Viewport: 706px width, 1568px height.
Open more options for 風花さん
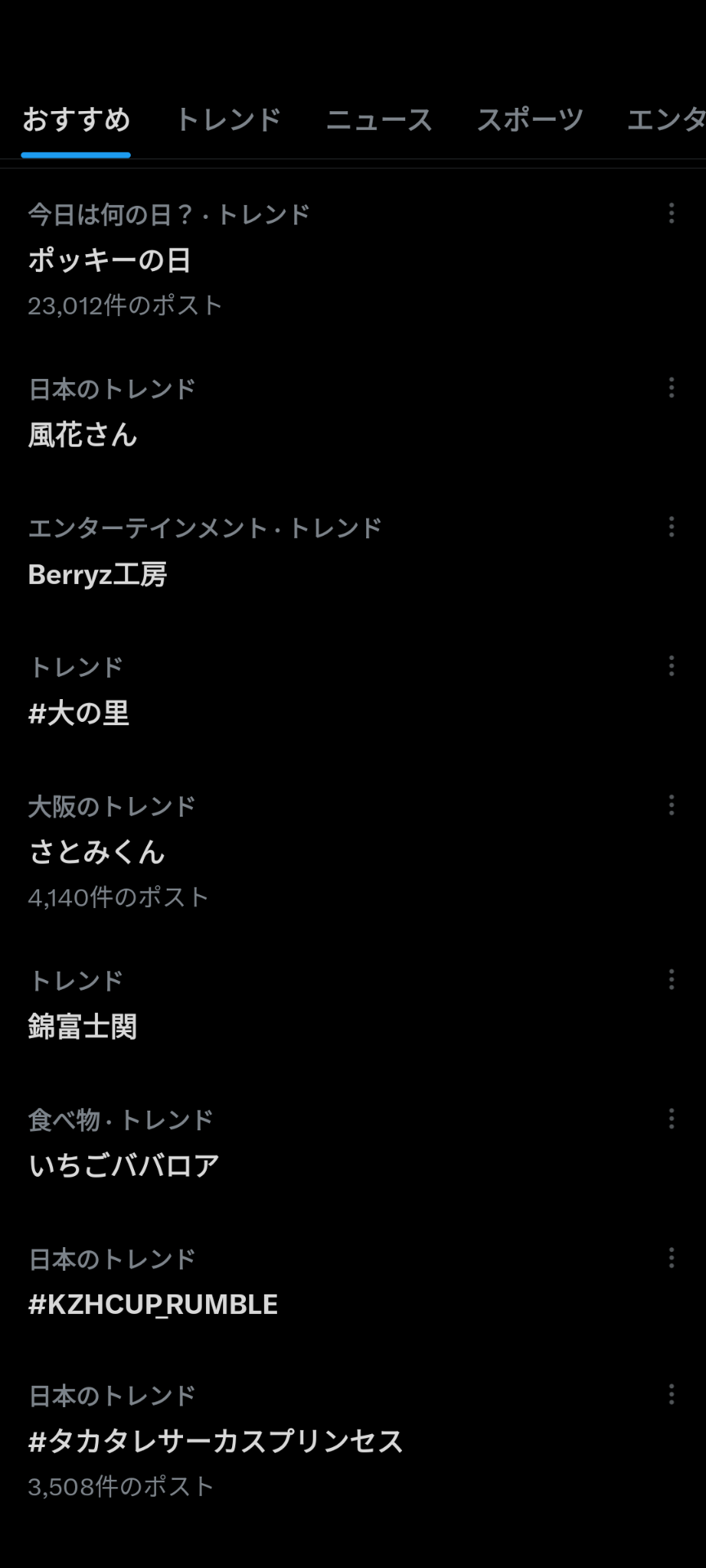click(671, 388)
